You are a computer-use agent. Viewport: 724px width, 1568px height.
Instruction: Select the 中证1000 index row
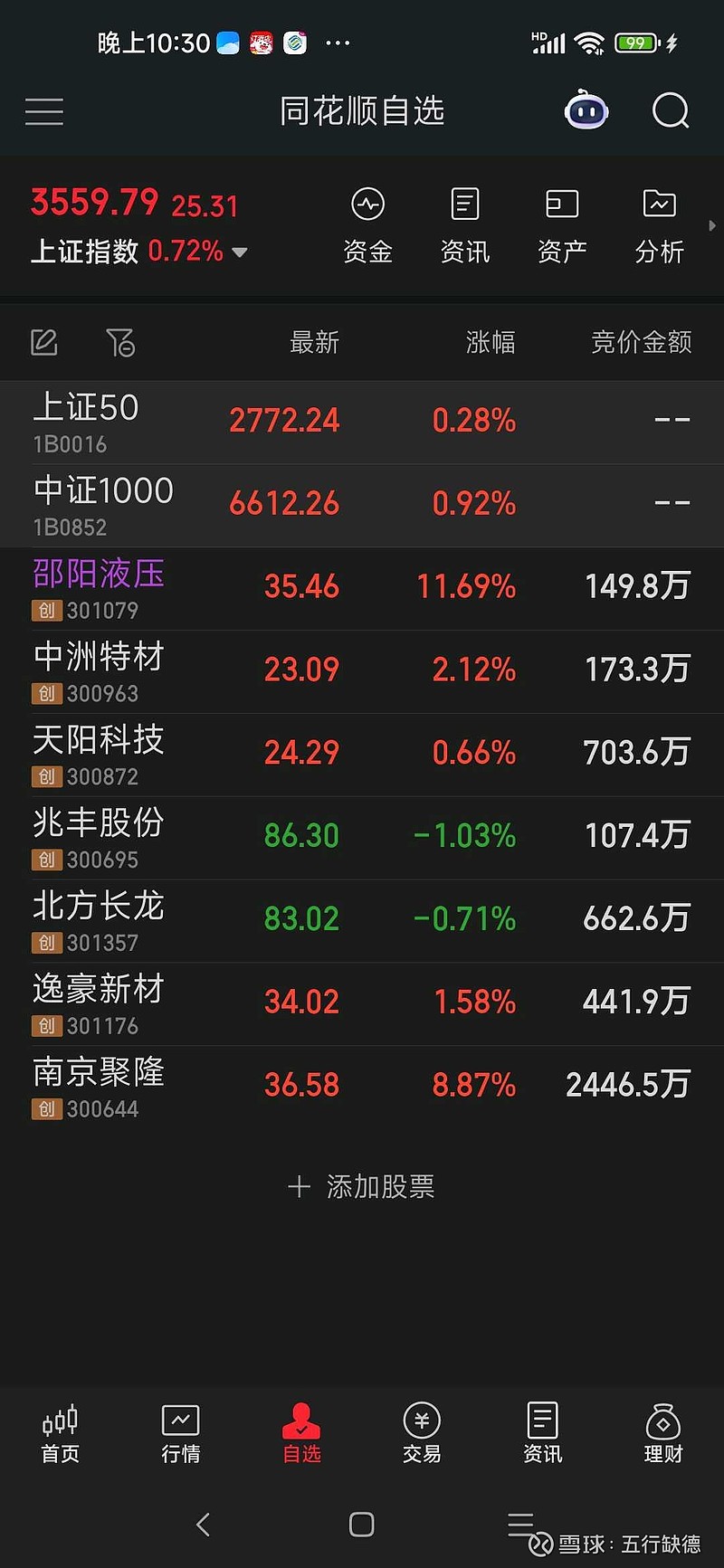point(362,506)
